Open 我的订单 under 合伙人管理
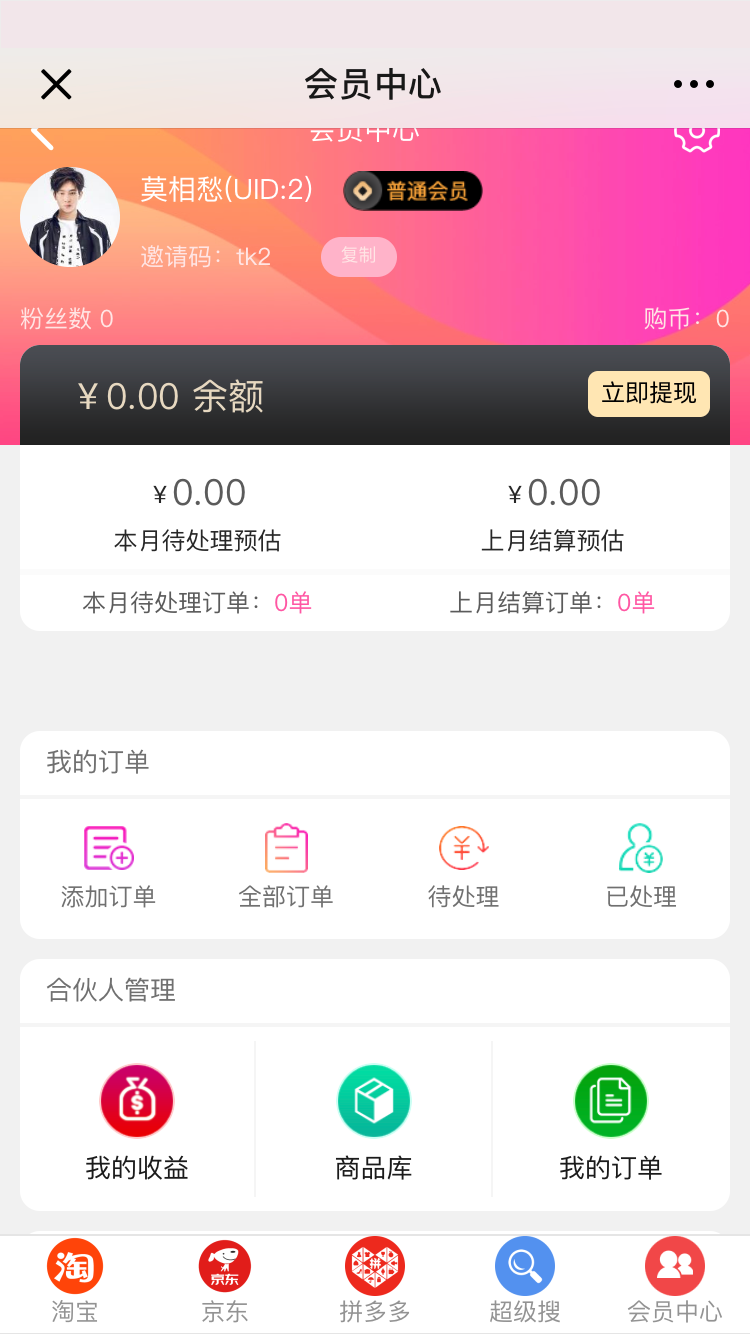This screenshot has height=1334, width=750. tap(611, 1122)
